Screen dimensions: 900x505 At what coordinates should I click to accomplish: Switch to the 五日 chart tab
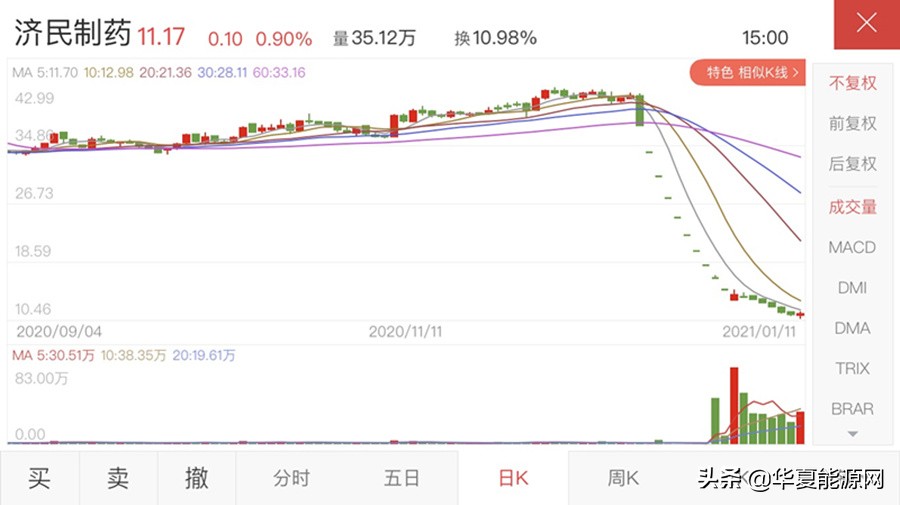click(x=401, y=478)
